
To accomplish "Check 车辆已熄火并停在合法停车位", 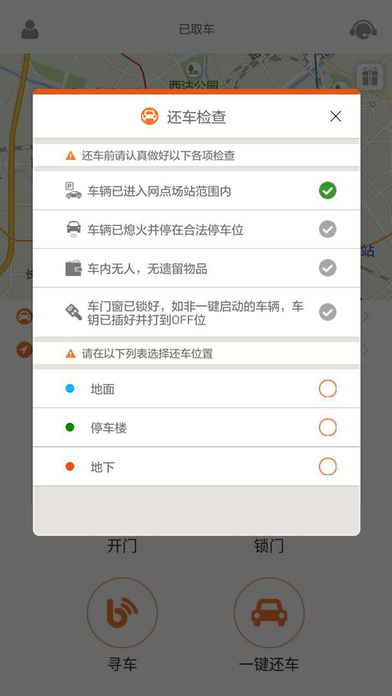I will 328,229.
